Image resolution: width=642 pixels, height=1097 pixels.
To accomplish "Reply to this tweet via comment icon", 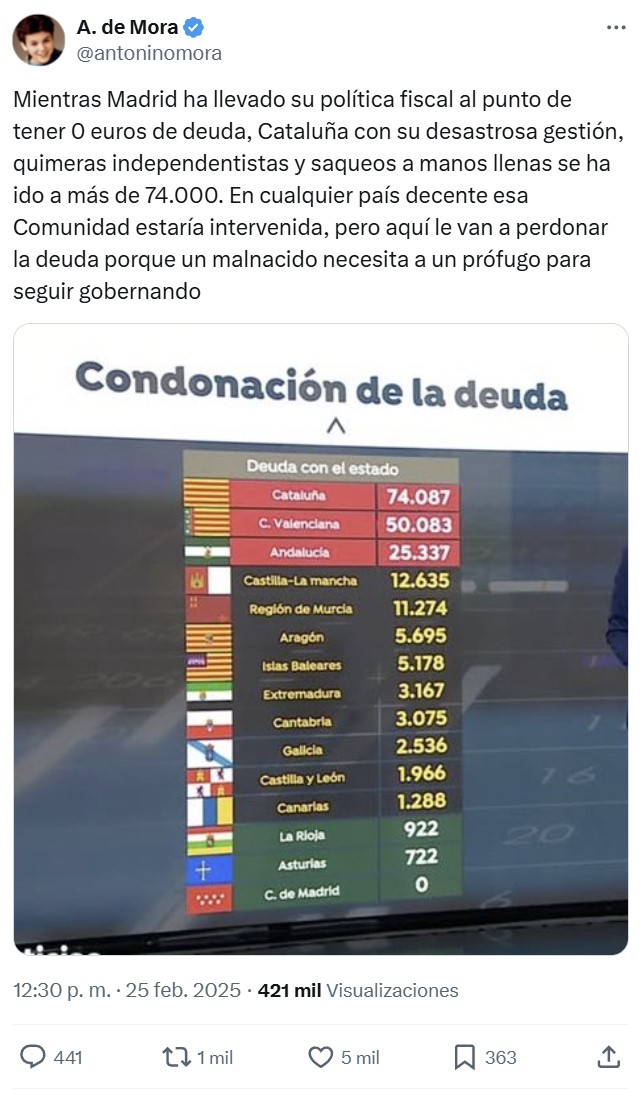I will pos(34,1057).
